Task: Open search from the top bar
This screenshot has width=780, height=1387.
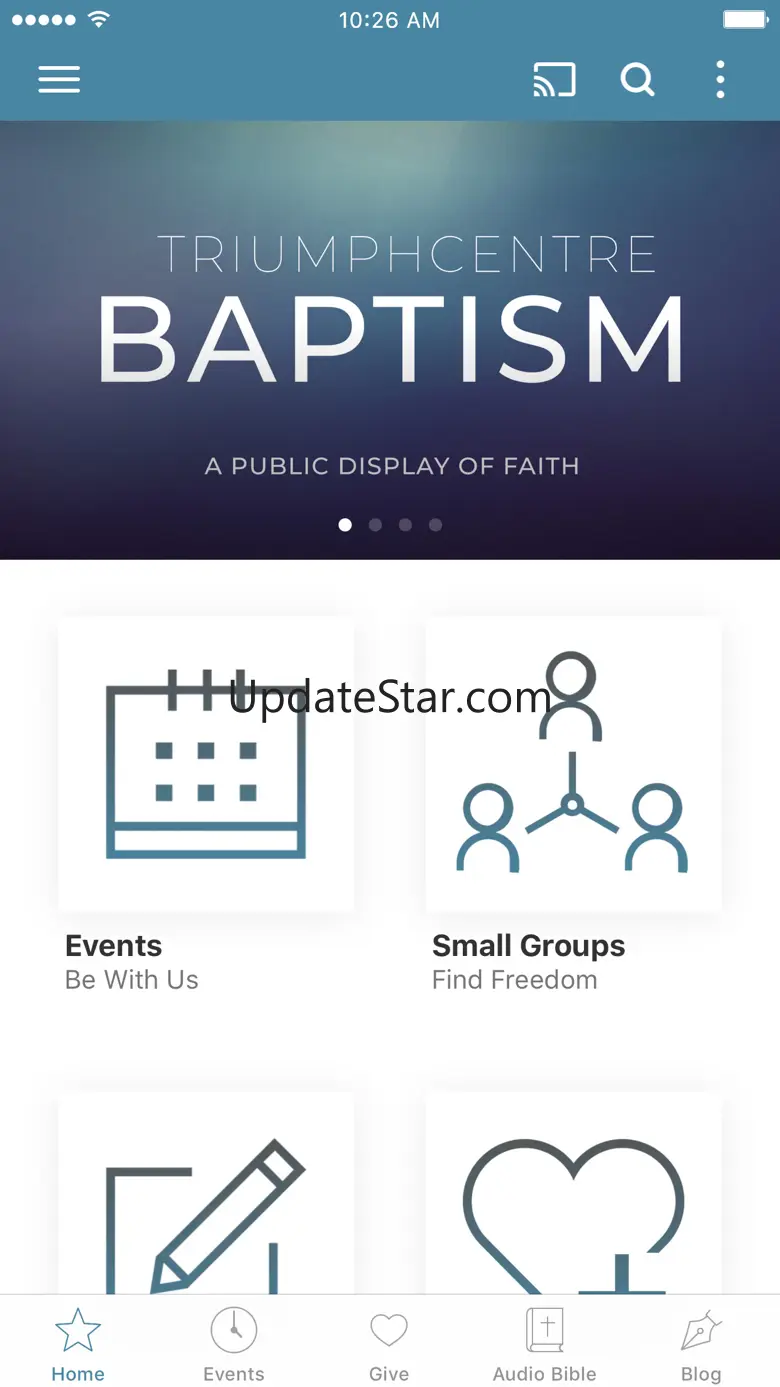Action: point(637,79)
